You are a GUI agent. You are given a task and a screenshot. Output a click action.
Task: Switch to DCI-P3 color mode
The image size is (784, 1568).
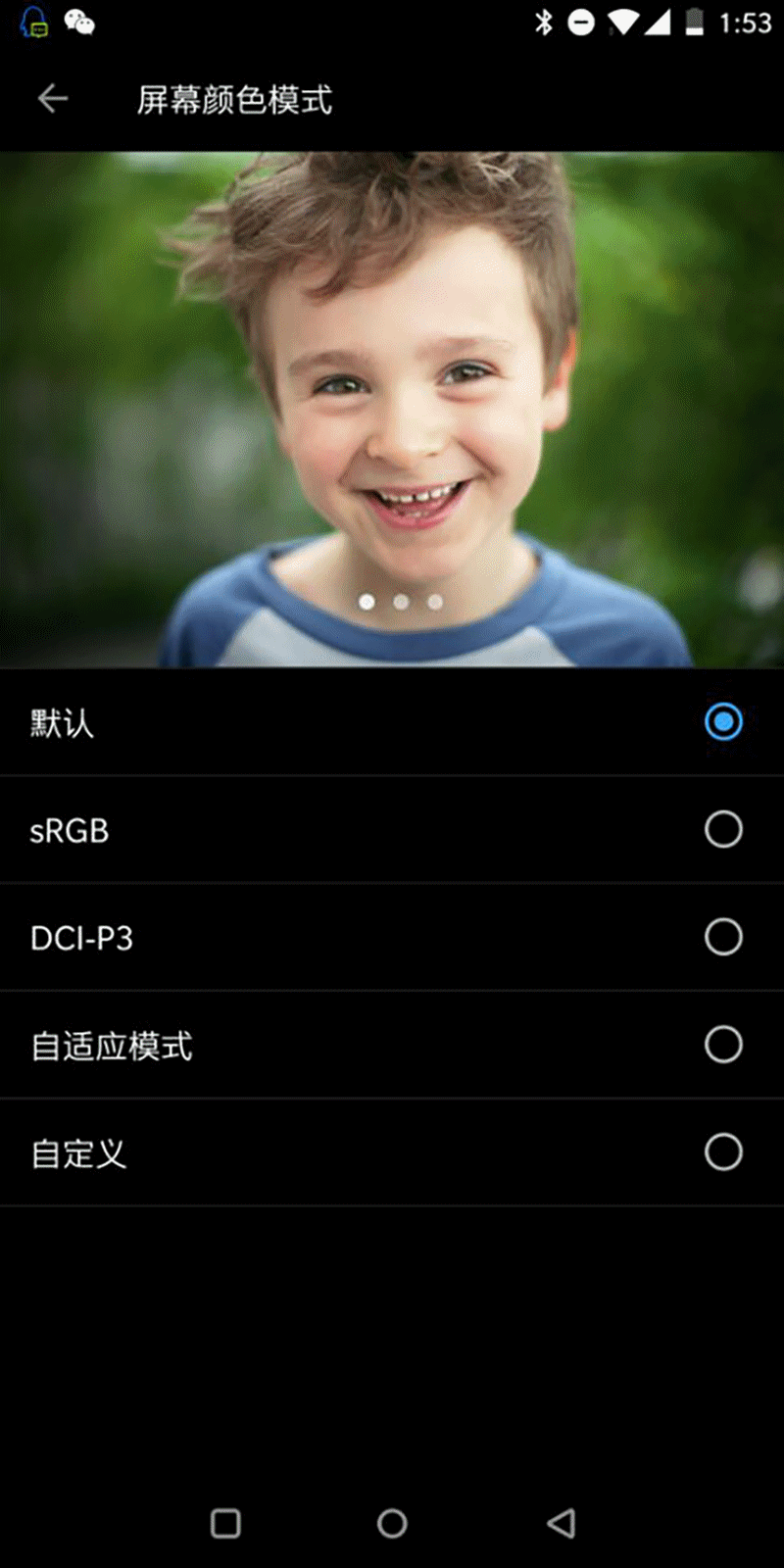[723, 938]
